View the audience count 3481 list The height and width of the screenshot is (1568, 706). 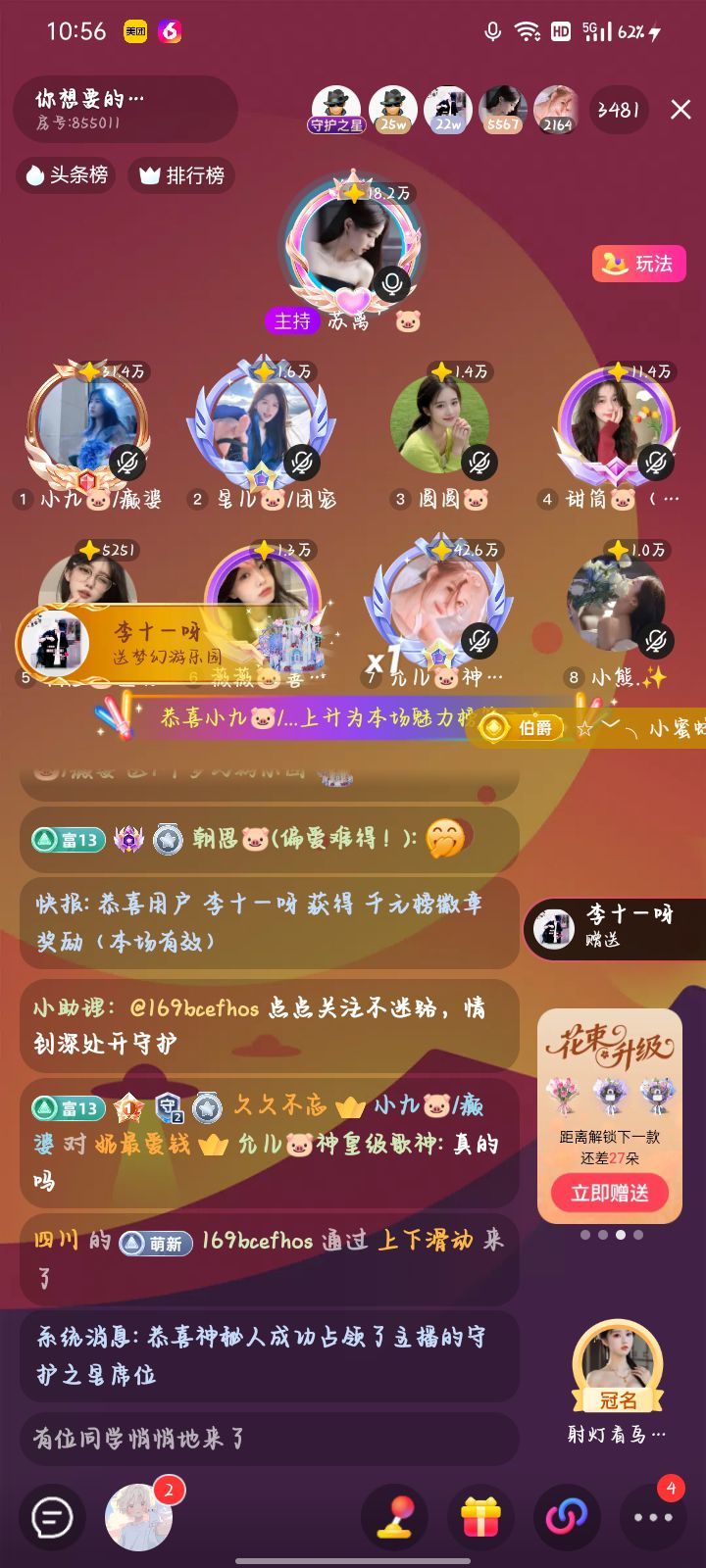(x=619, y=110)
